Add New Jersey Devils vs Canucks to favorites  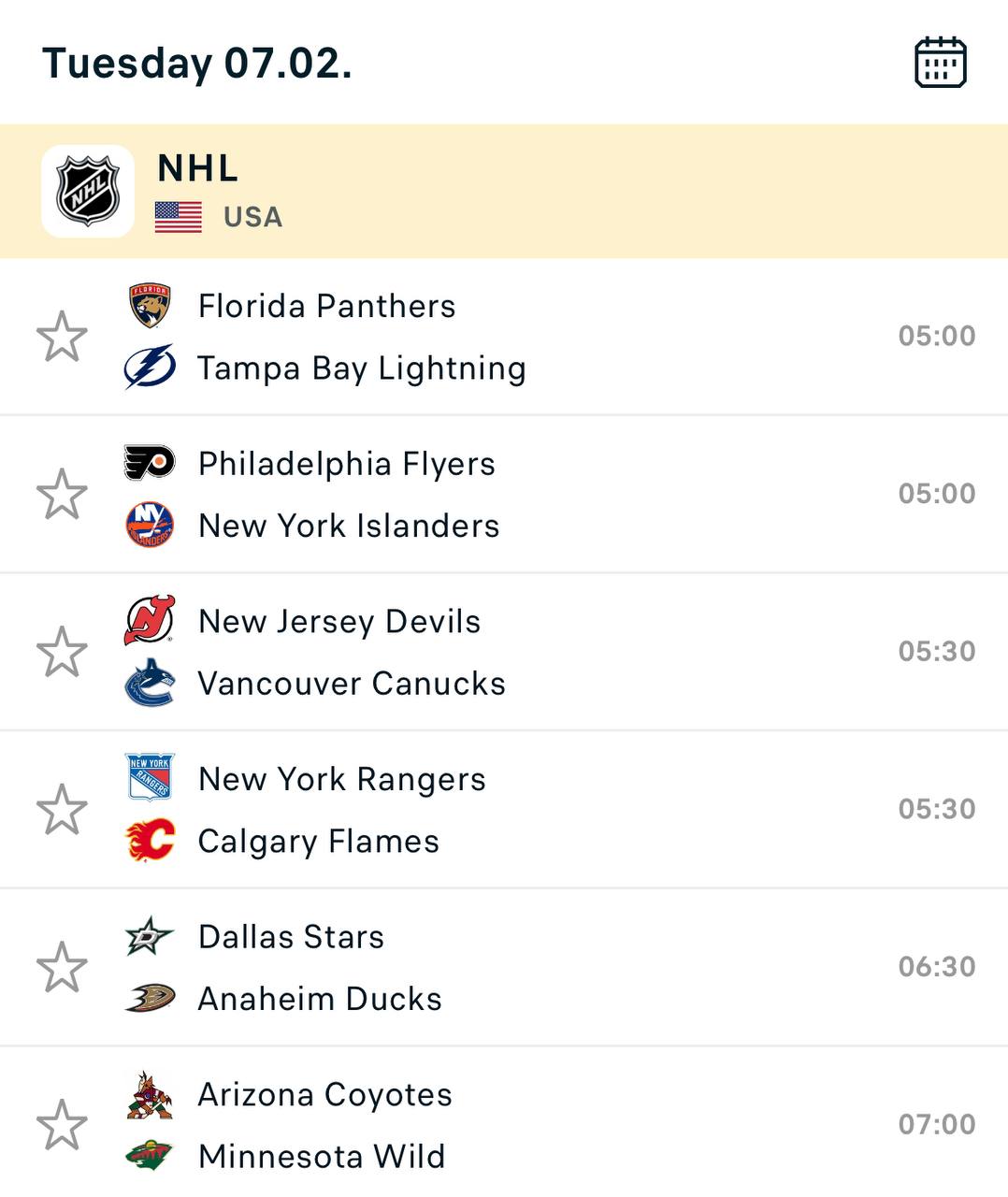coord(62,652)
